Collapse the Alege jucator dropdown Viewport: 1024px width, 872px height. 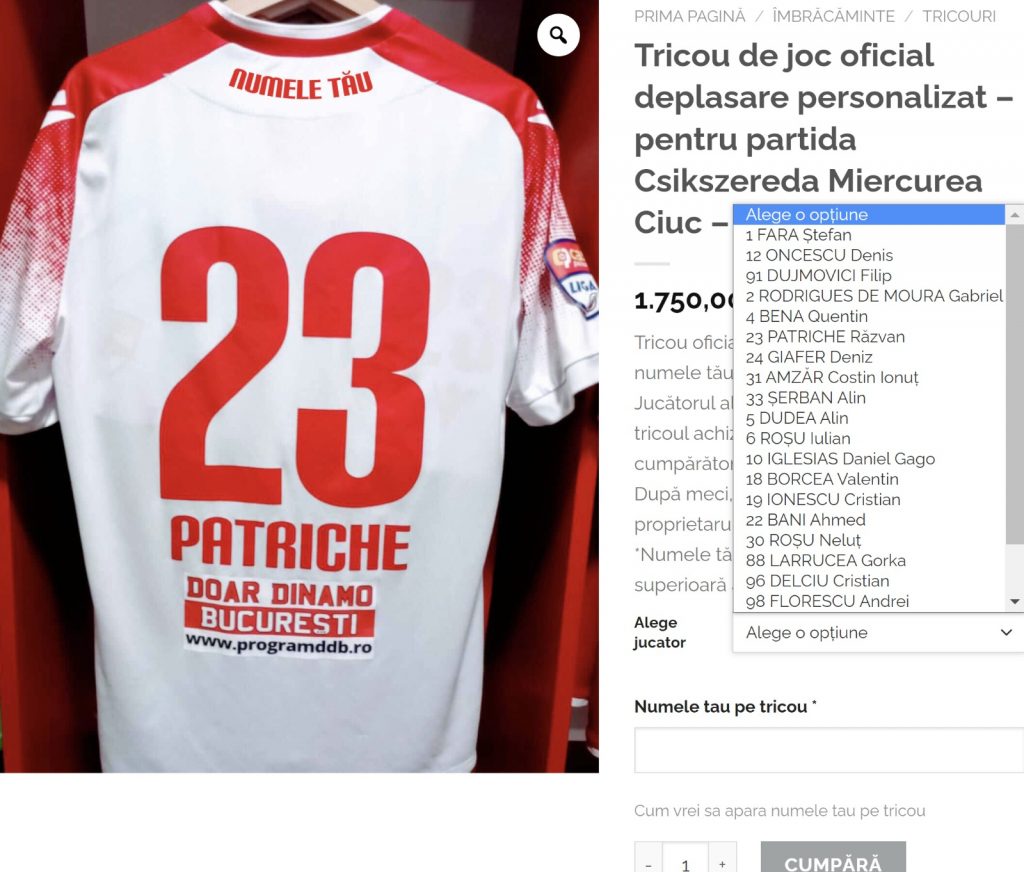(x=878, y=632)
